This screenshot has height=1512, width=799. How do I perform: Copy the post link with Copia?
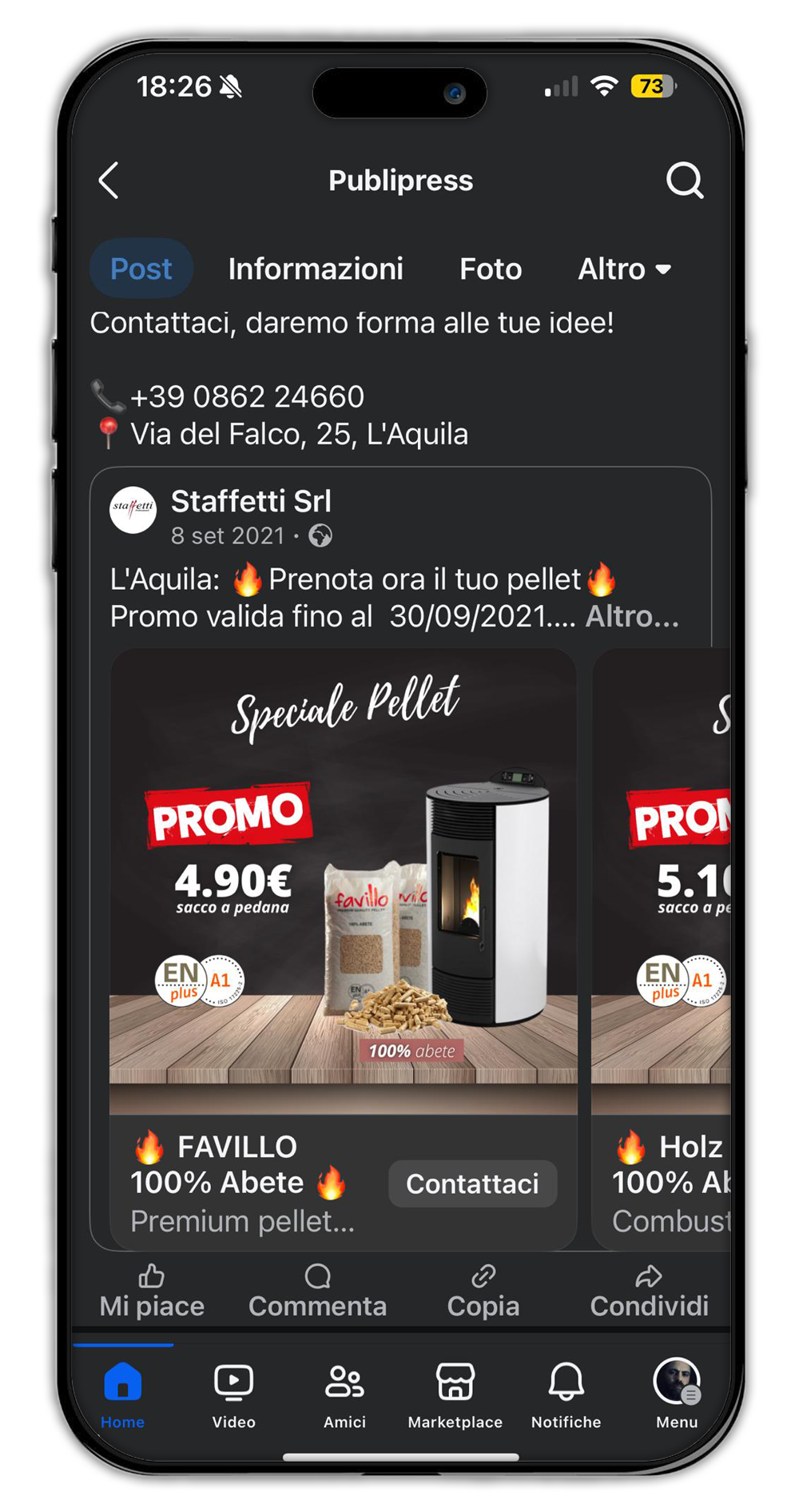[483, 1291]
